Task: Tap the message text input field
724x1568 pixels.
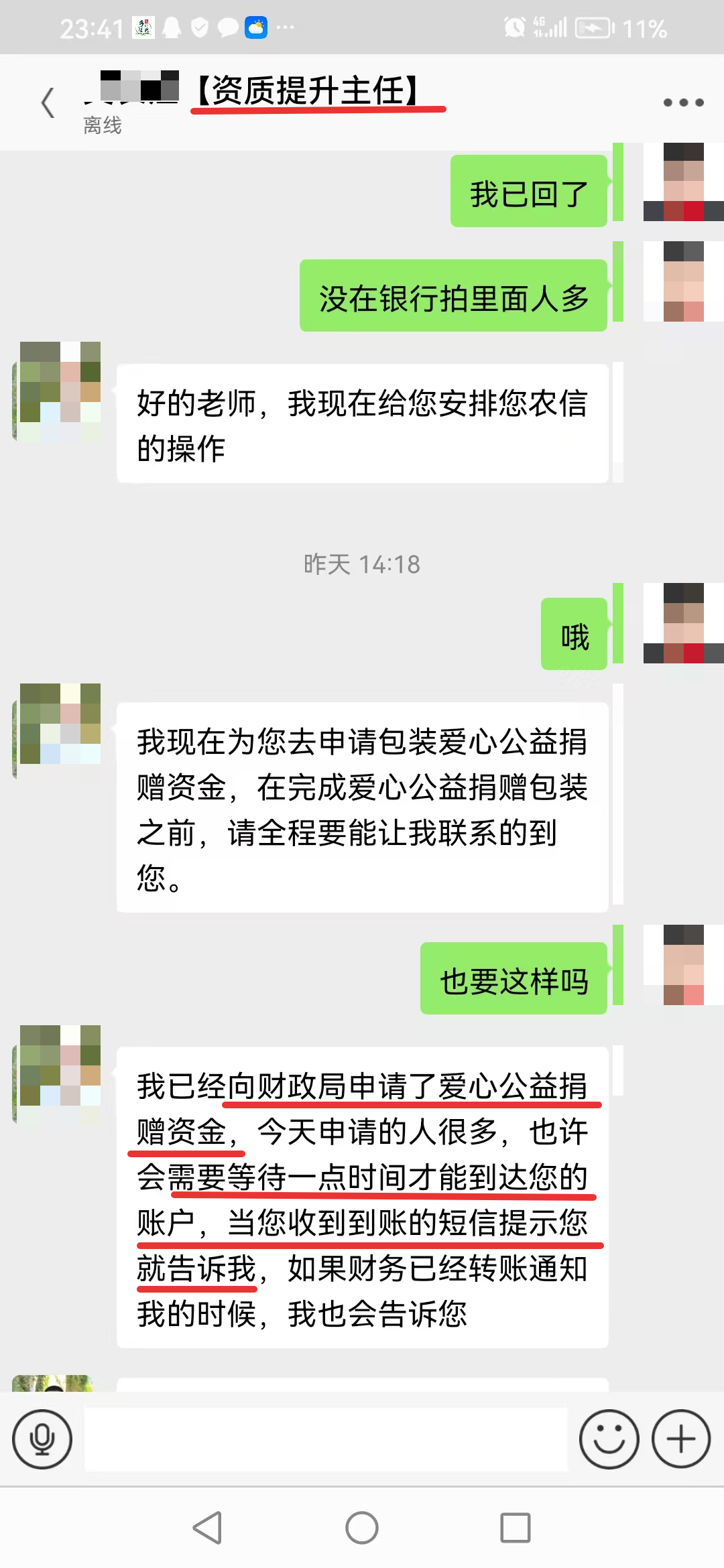Action: tap(326, 1439)
